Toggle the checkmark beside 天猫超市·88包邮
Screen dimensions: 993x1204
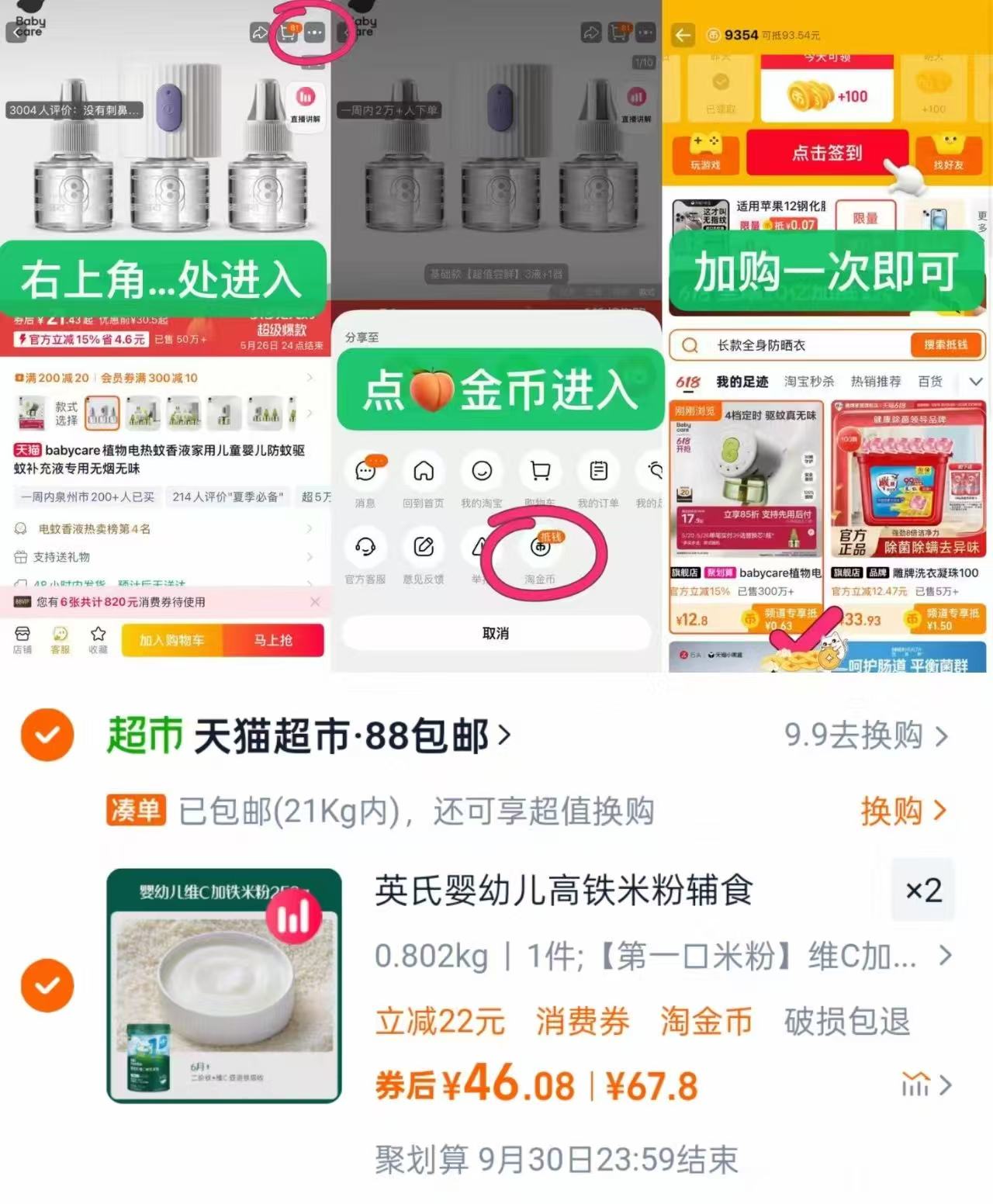(47, 735)
